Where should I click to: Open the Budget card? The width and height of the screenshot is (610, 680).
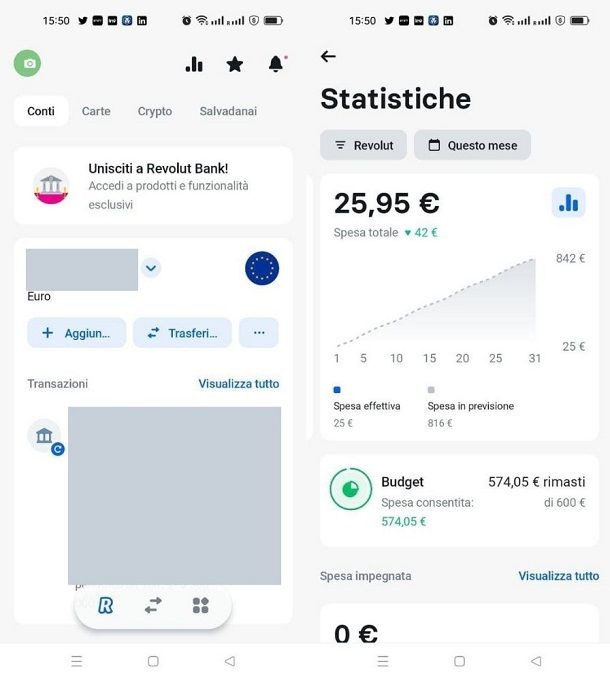tap(459, 500)
